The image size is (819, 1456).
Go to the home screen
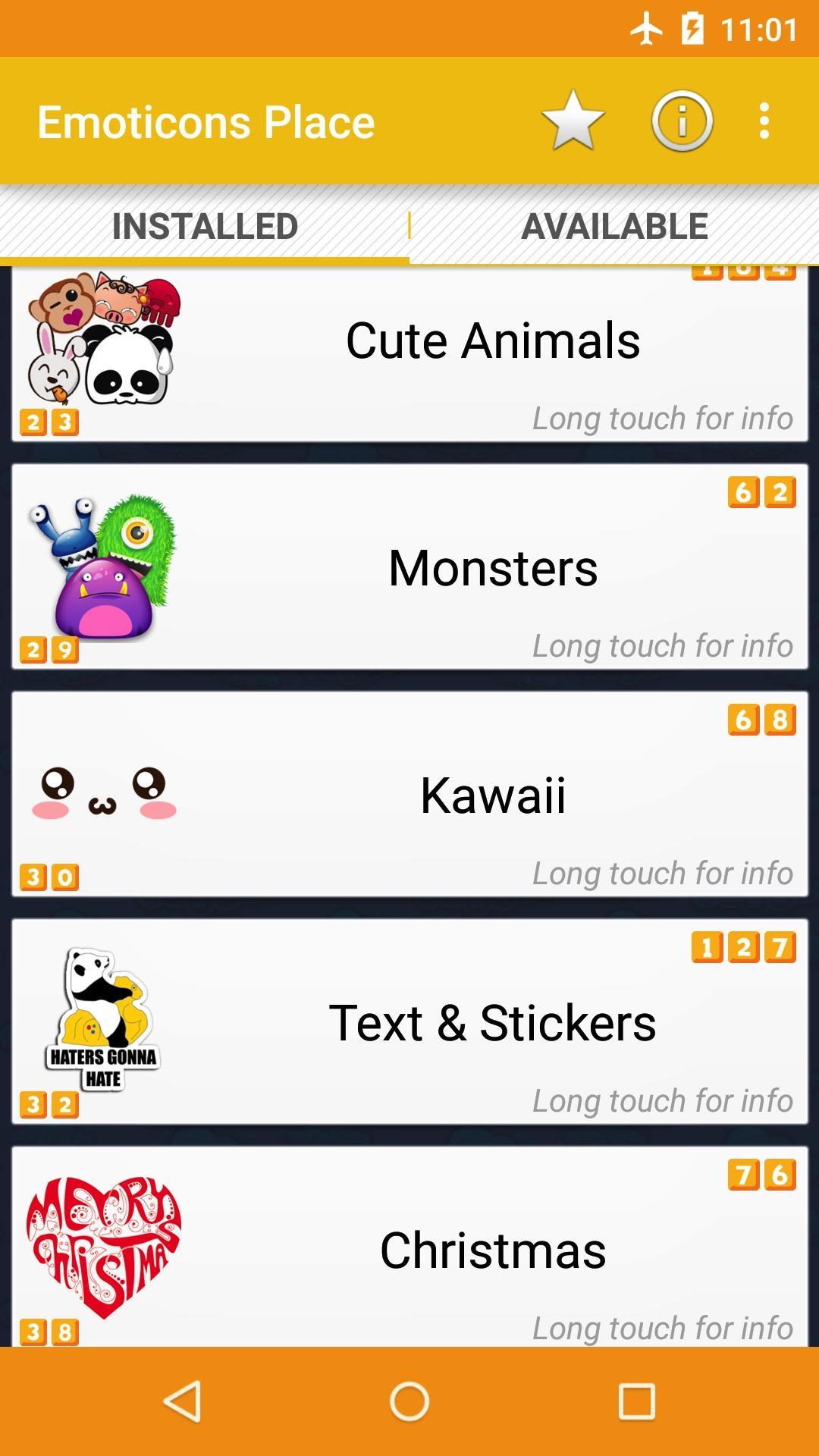[409, 1401]
